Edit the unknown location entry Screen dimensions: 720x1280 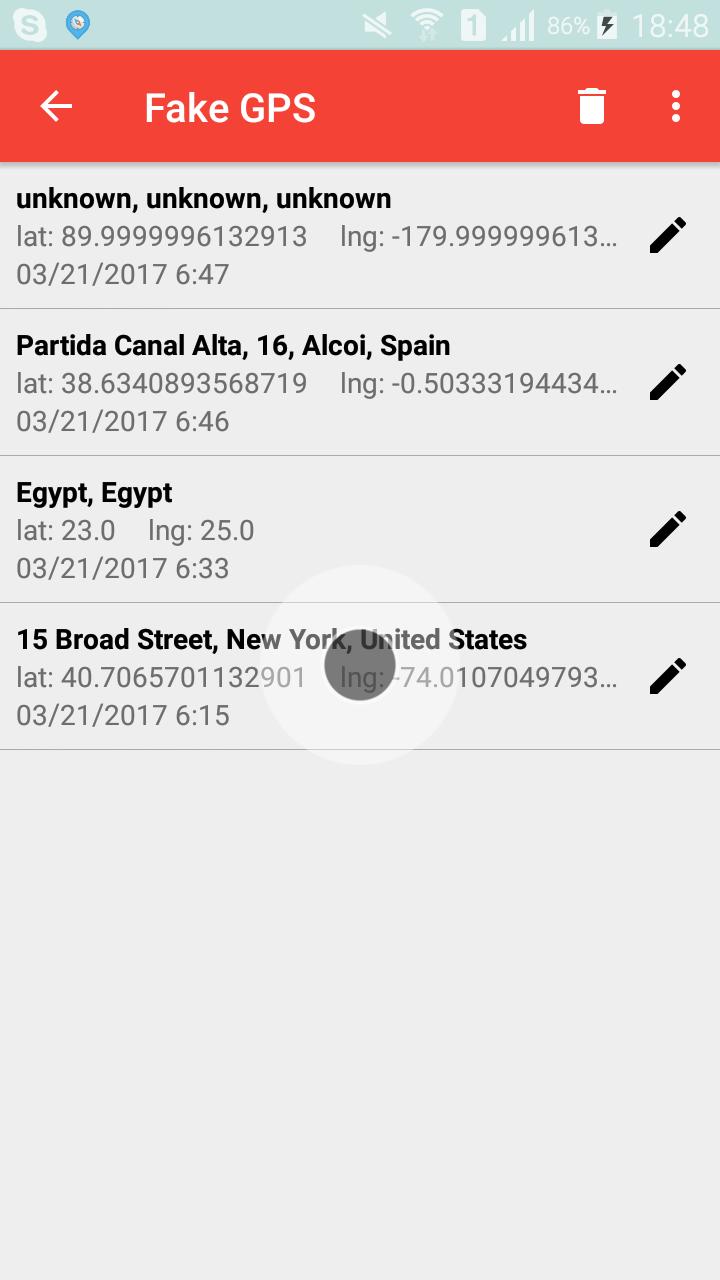[668, 236]
